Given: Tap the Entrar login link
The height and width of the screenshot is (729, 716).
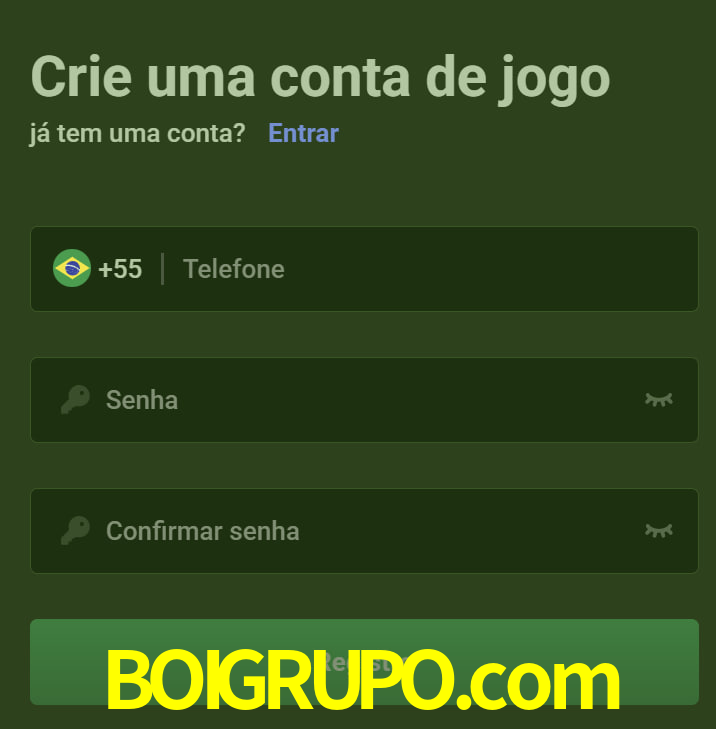Looking at the screenshot, I should tap(303, 133).
